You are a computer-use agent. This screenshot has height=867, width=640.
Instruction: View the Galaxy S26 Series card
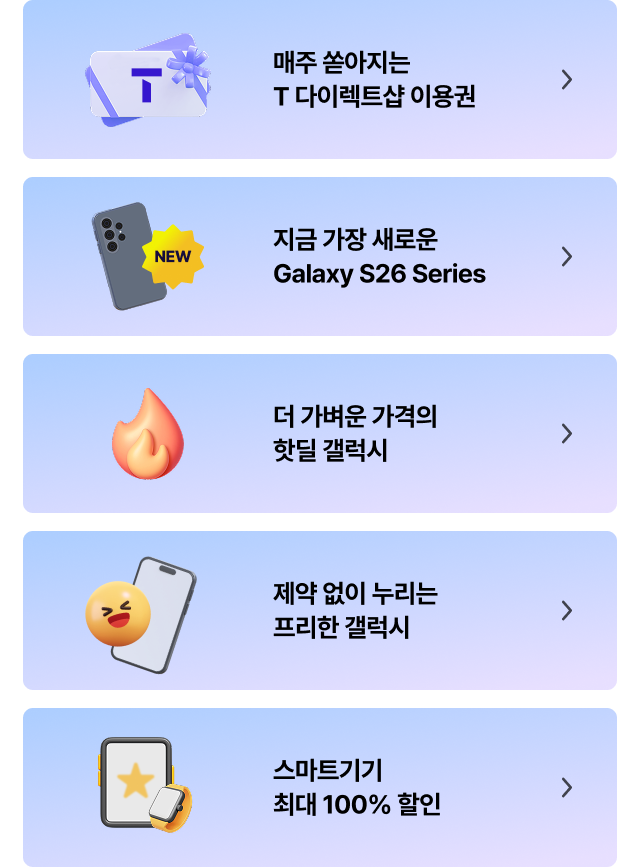(320, 257)
